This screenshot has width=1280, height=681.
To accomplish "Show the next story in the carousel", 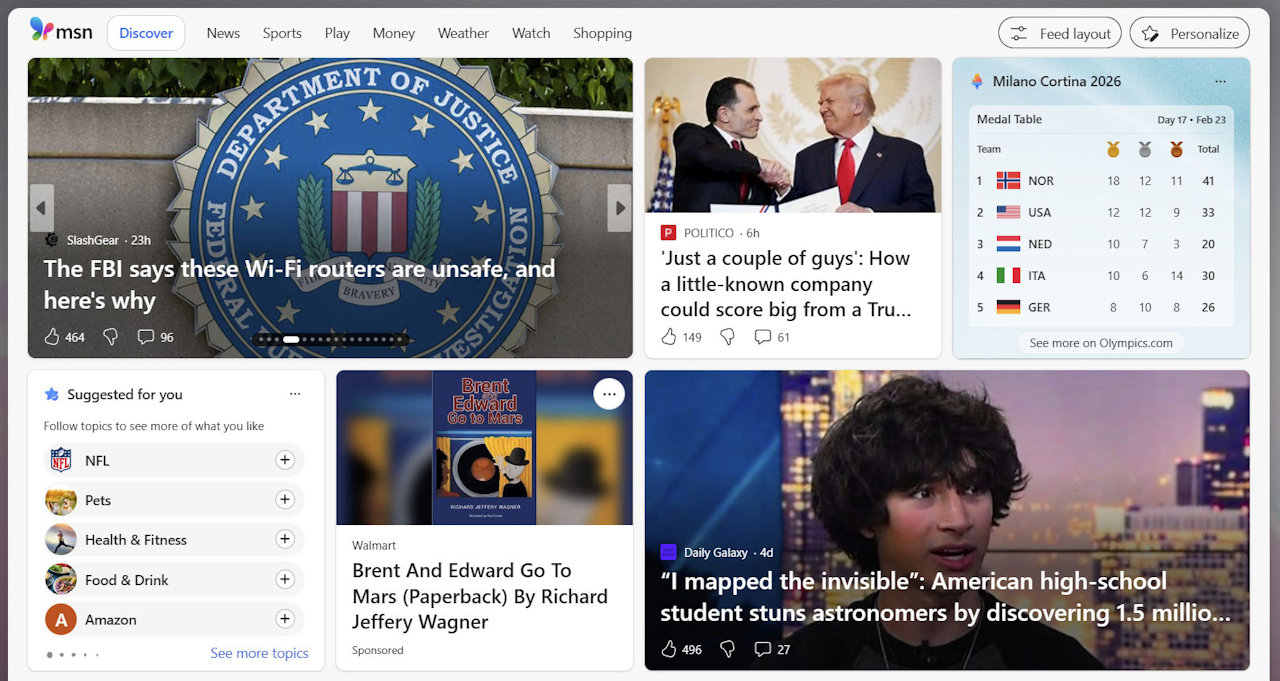I will click(620, 208).
